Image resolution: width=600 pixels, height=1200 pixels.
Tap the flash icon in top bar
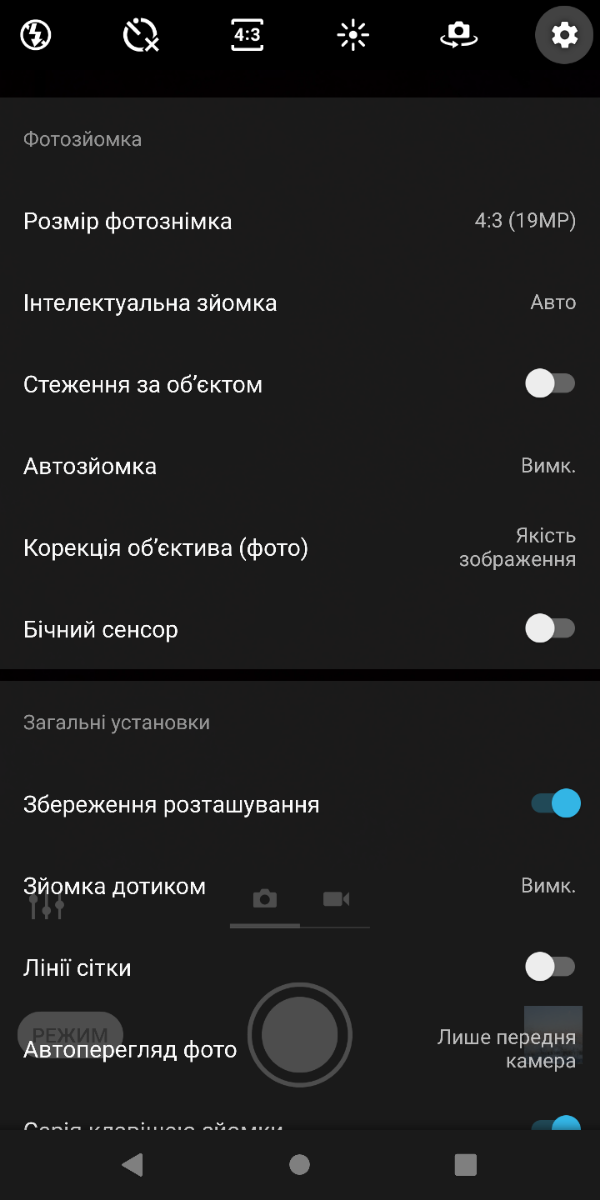coord(36,36)
